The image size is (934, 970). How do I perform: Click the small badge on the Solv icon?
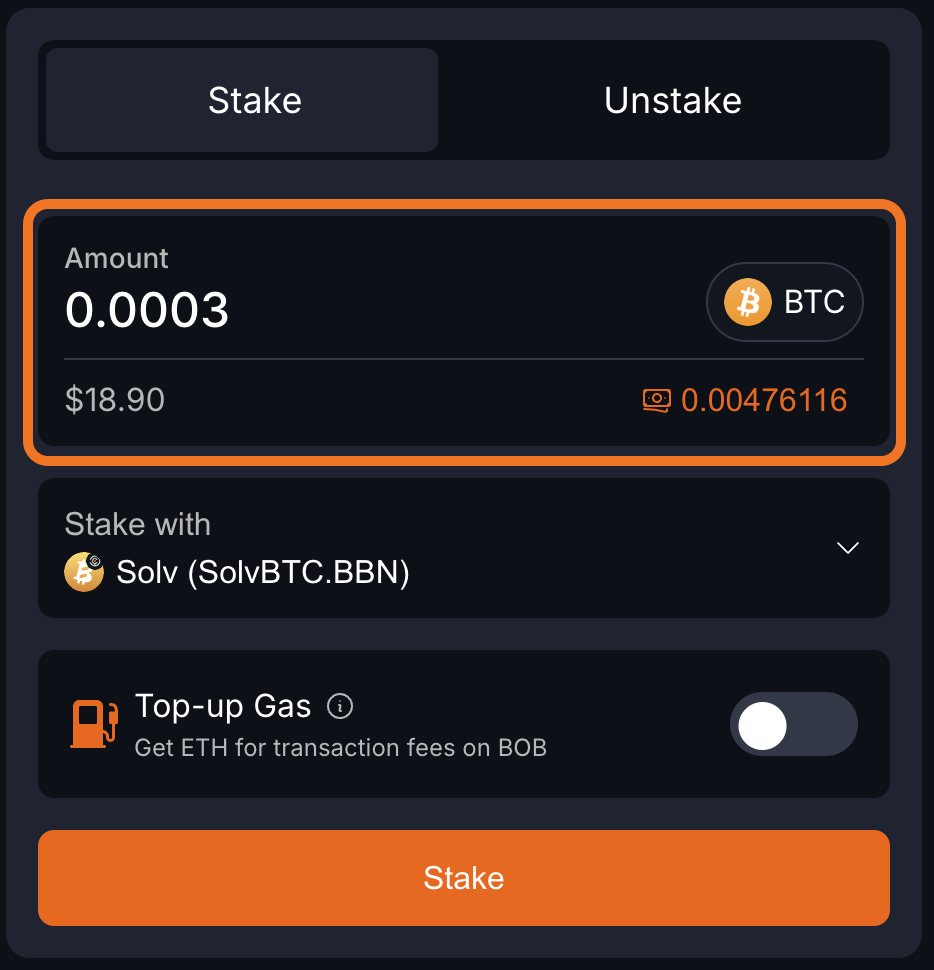coord(96,560)
